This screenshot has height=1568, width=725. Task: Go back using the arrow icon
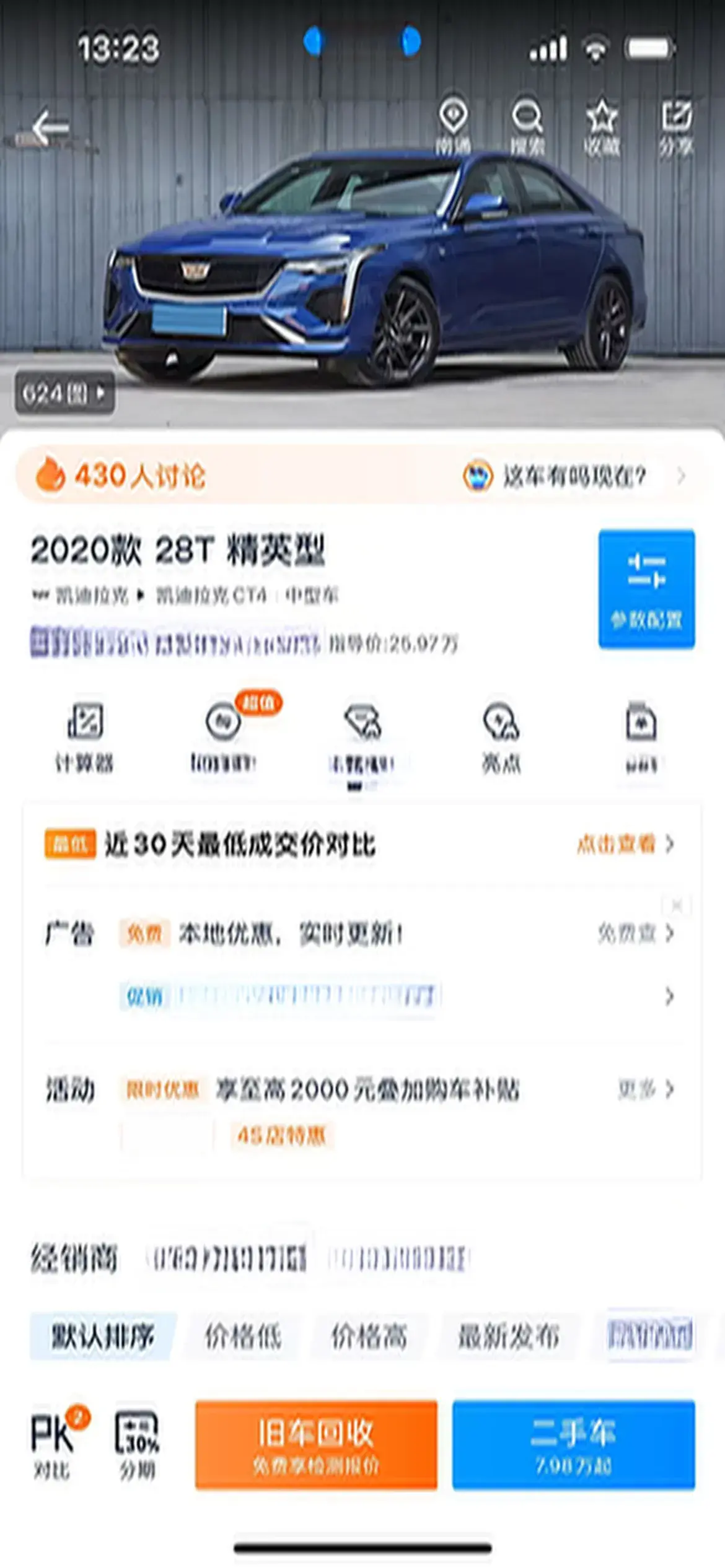click(x=50, y=128)
